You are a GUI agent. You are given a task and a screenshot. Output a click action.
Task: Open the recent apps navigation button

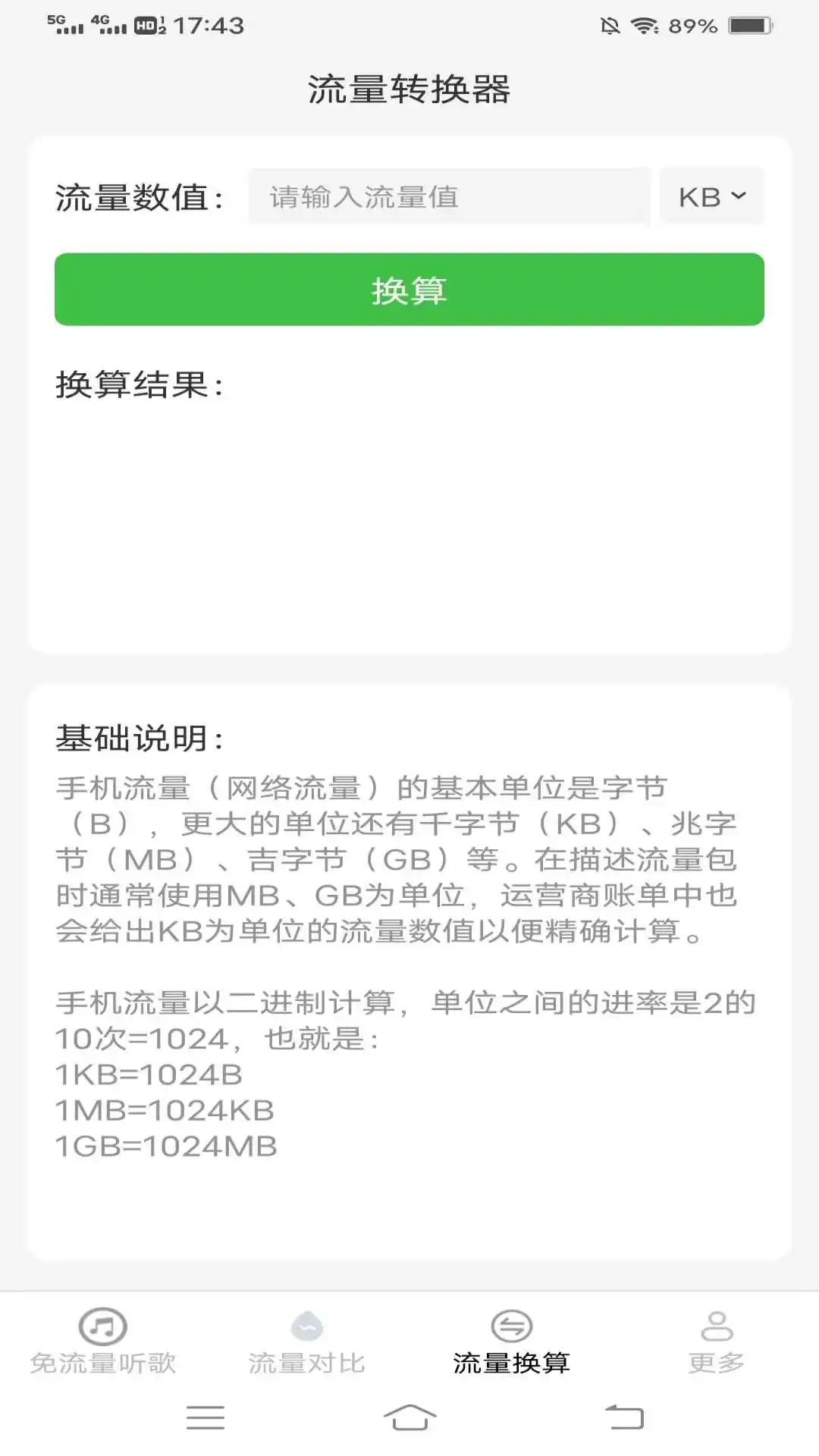pyautogui.click(x=205, y=1417)
